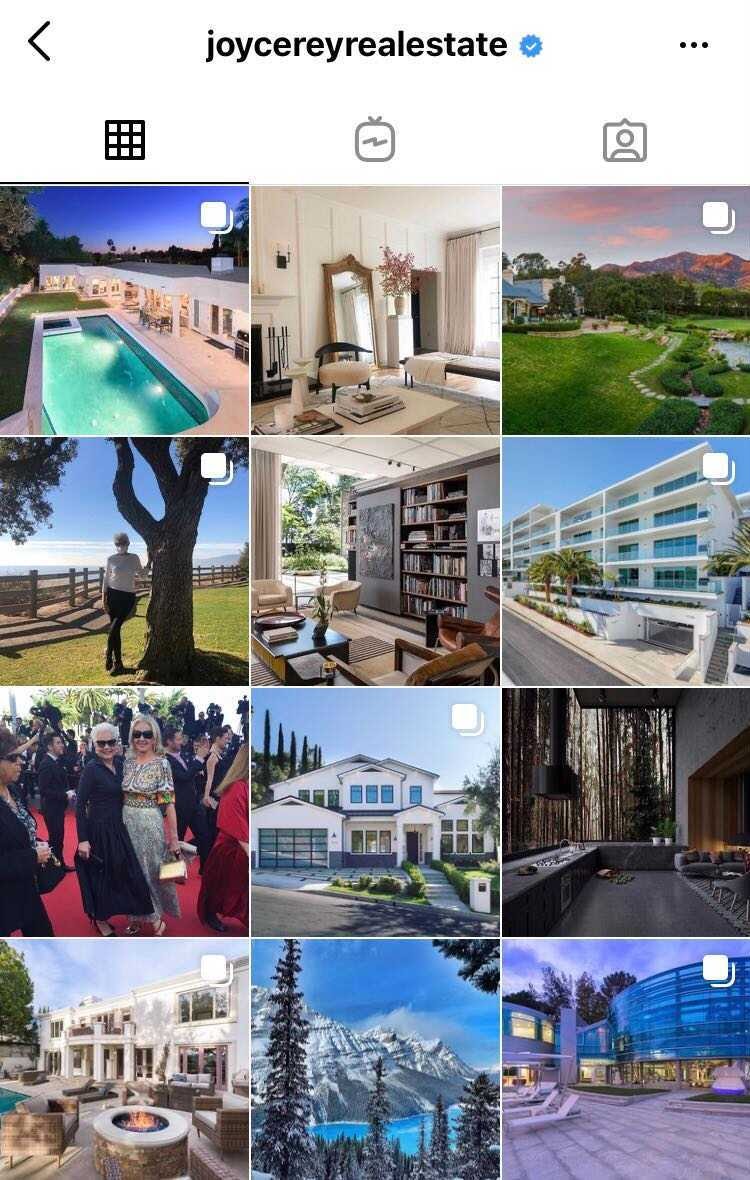
Task: Switch to the posts grid tab
Action: [x=125, y=140]
